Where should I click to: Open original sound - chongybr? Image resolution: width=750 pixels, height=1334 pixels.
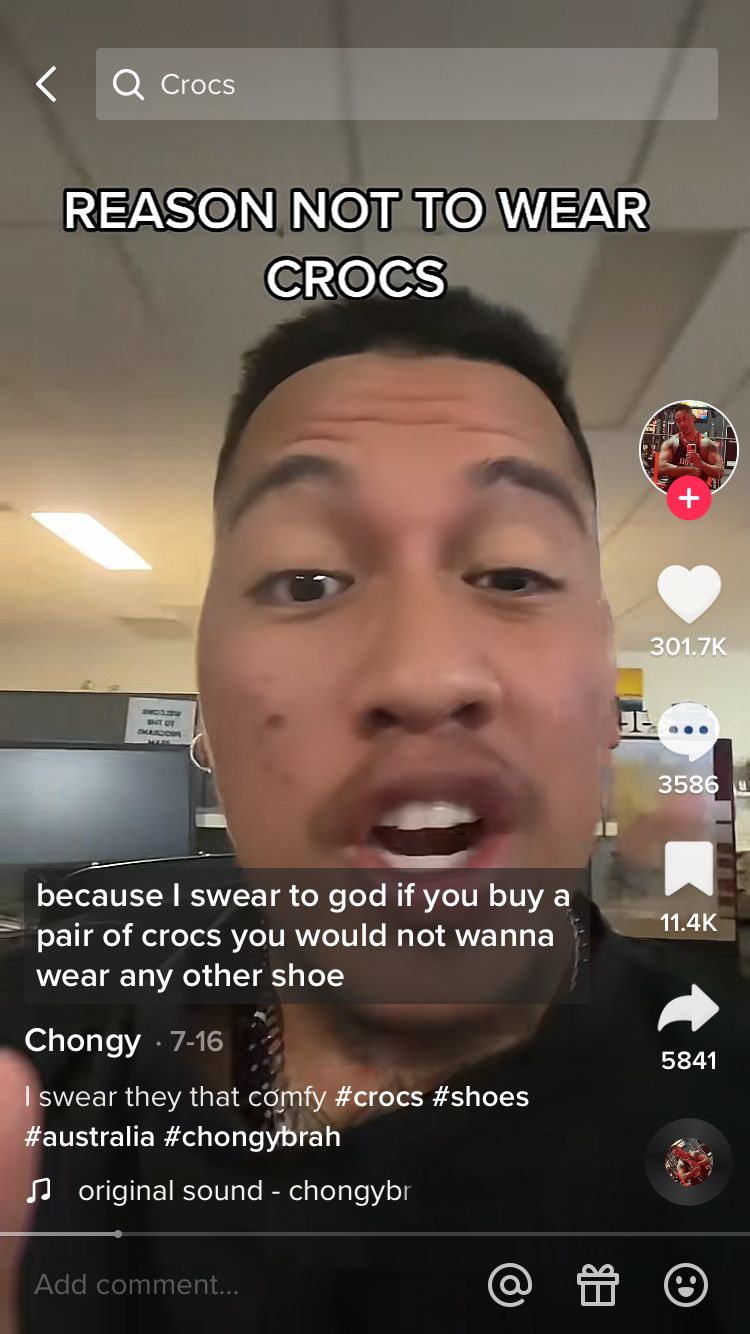coord(244,1191)
